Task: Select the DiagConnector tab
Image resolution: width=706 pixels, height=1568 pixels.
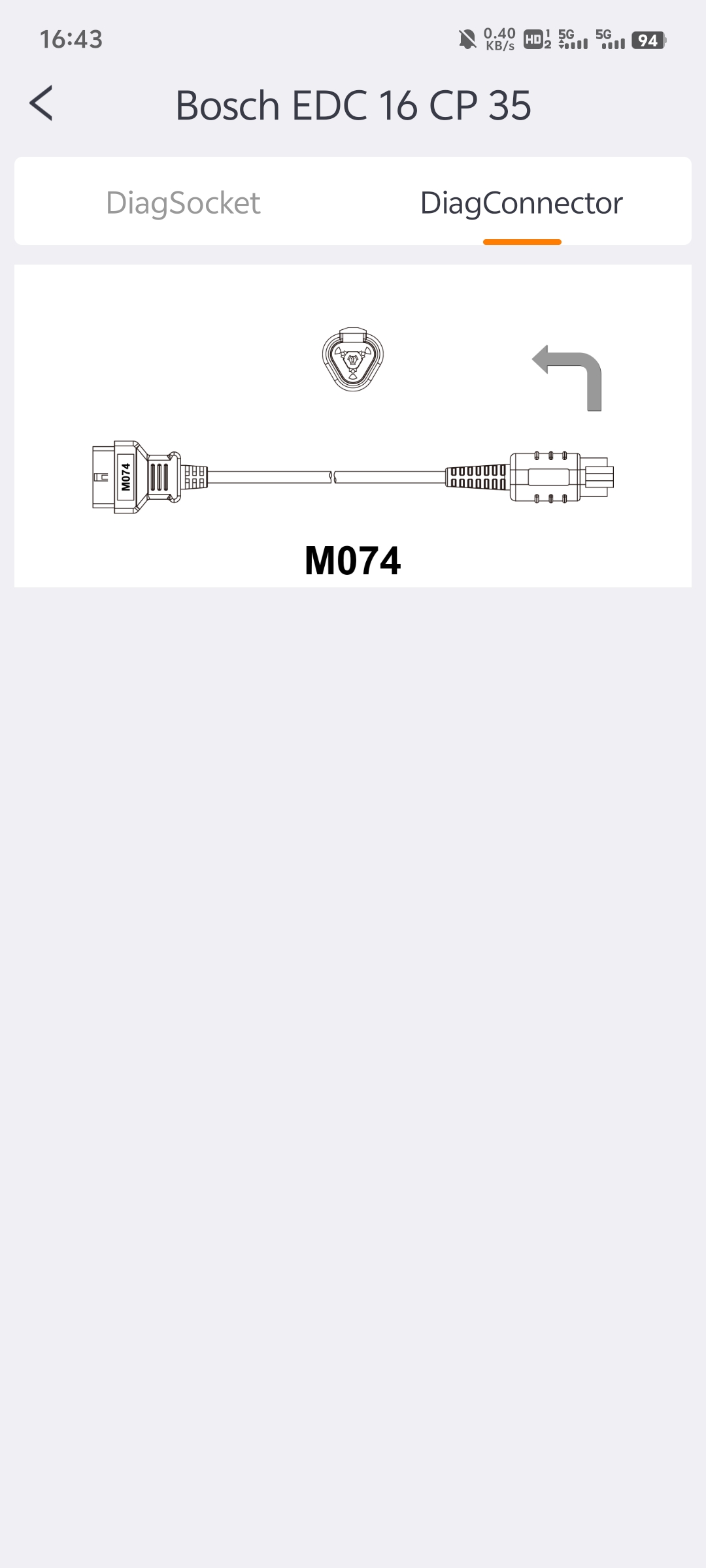Action: [x=522, y=203]
